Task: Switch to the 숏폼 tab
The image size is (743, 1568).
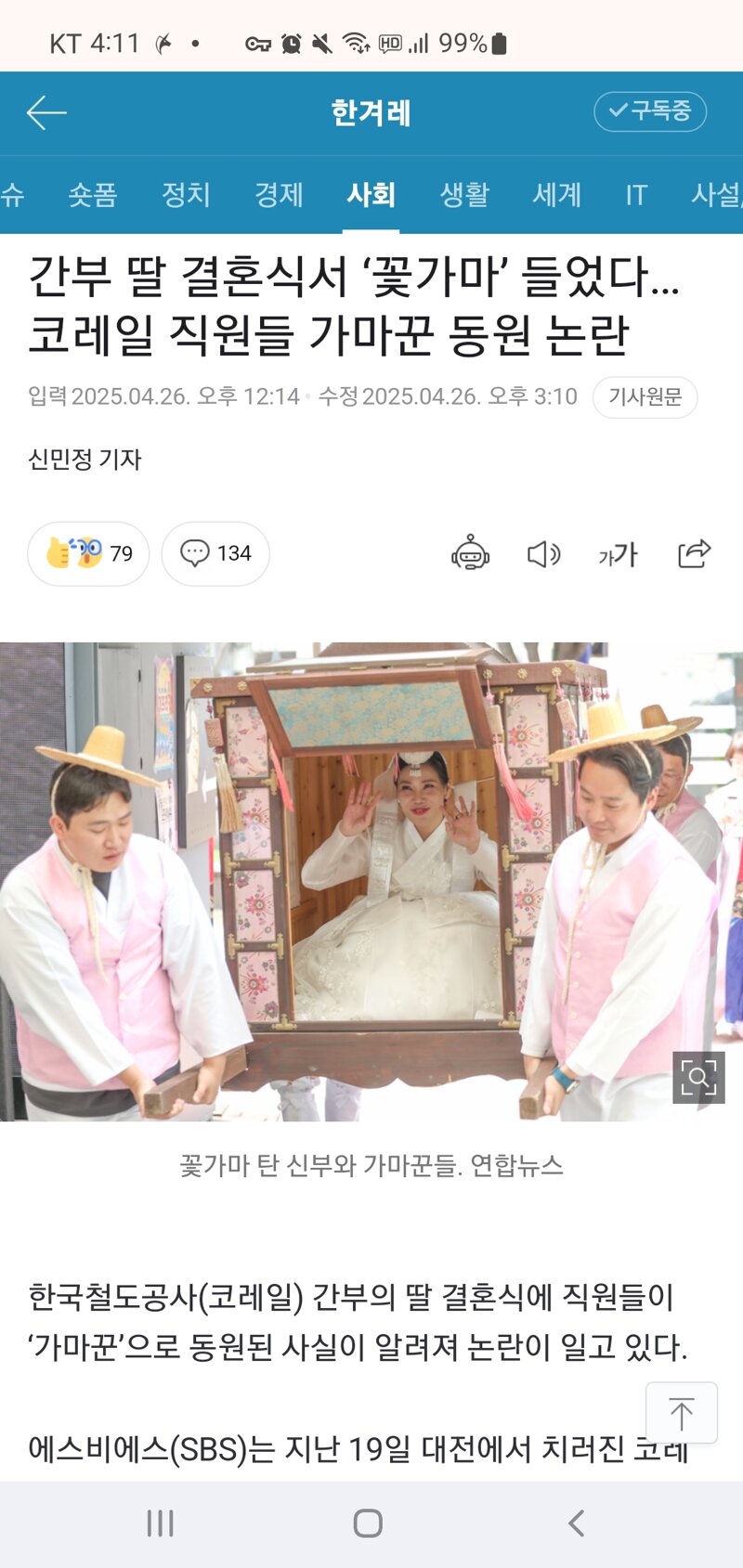Action: [93, 194]
